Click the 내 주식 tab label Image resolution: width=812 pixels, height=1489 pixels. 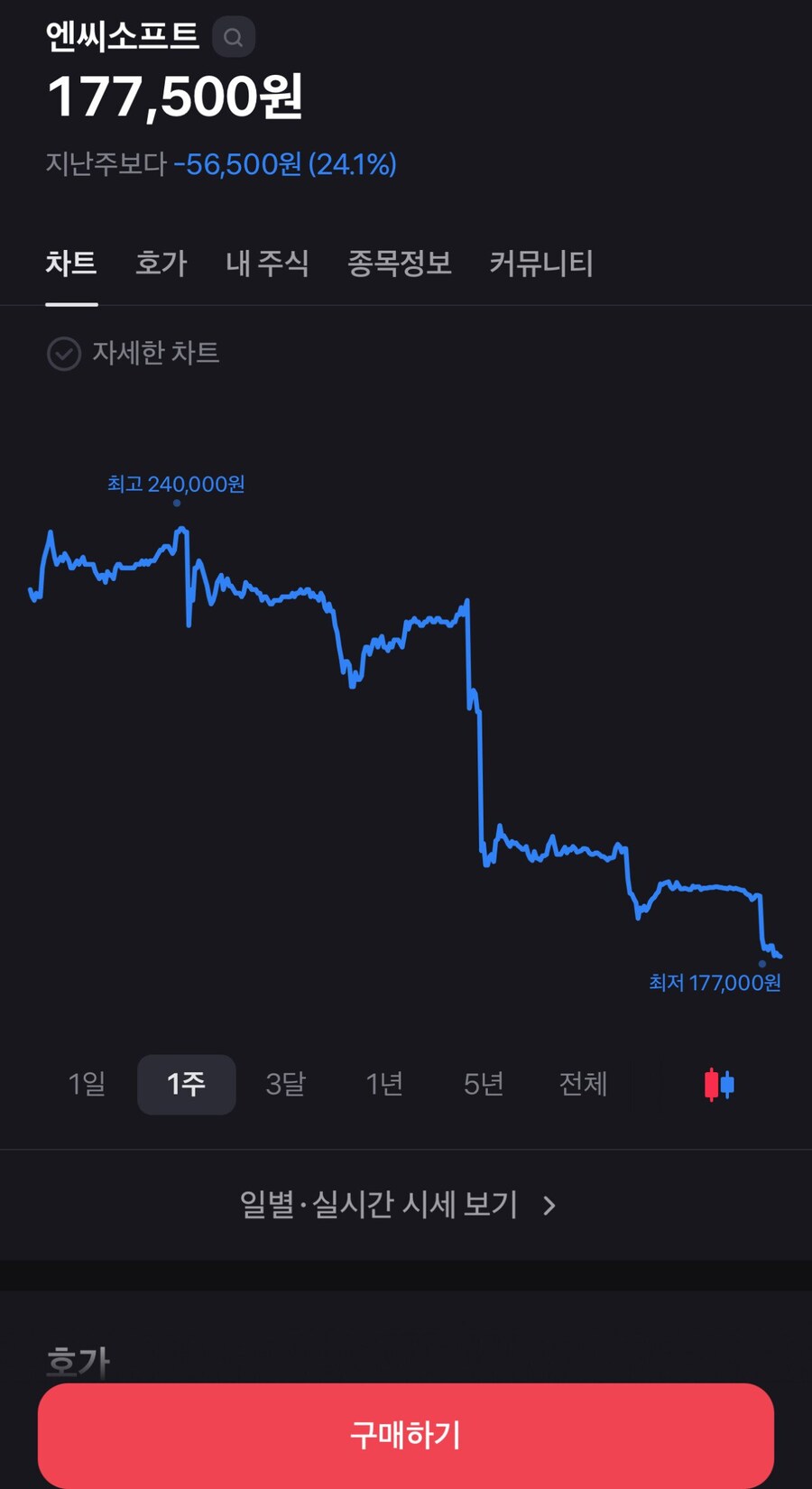268,264
